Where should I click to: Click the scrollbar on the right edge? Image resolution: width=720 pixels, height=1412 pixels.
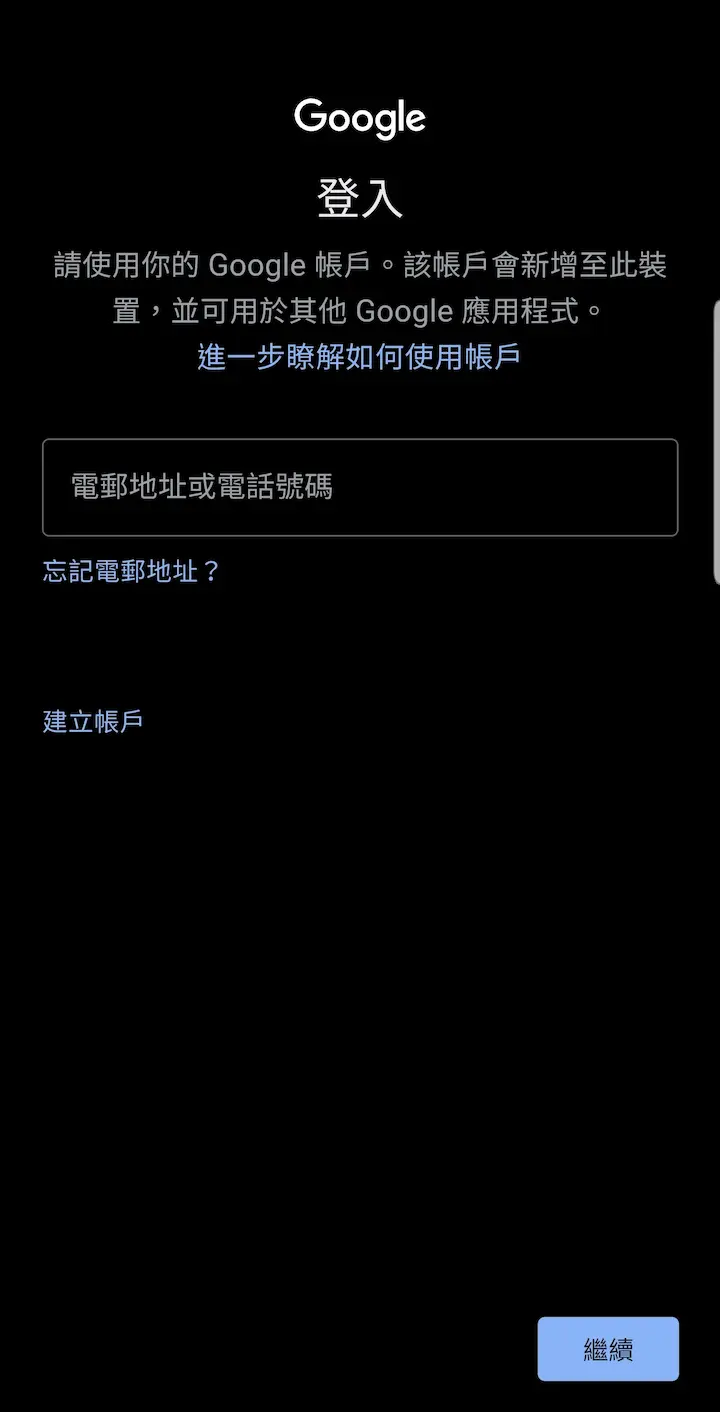point(716,440)
